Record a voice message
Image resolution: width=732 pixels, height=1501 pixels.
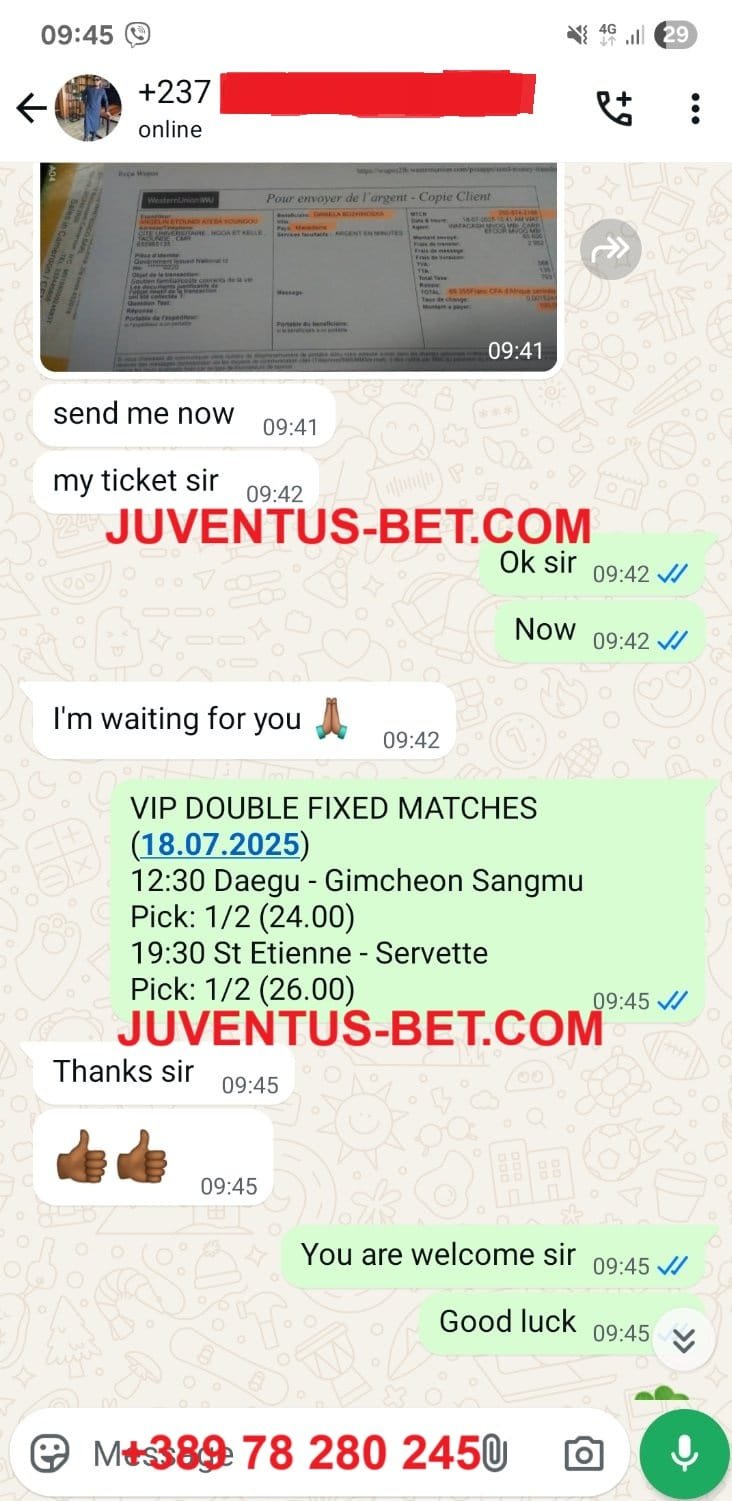tap(685, 1453)
